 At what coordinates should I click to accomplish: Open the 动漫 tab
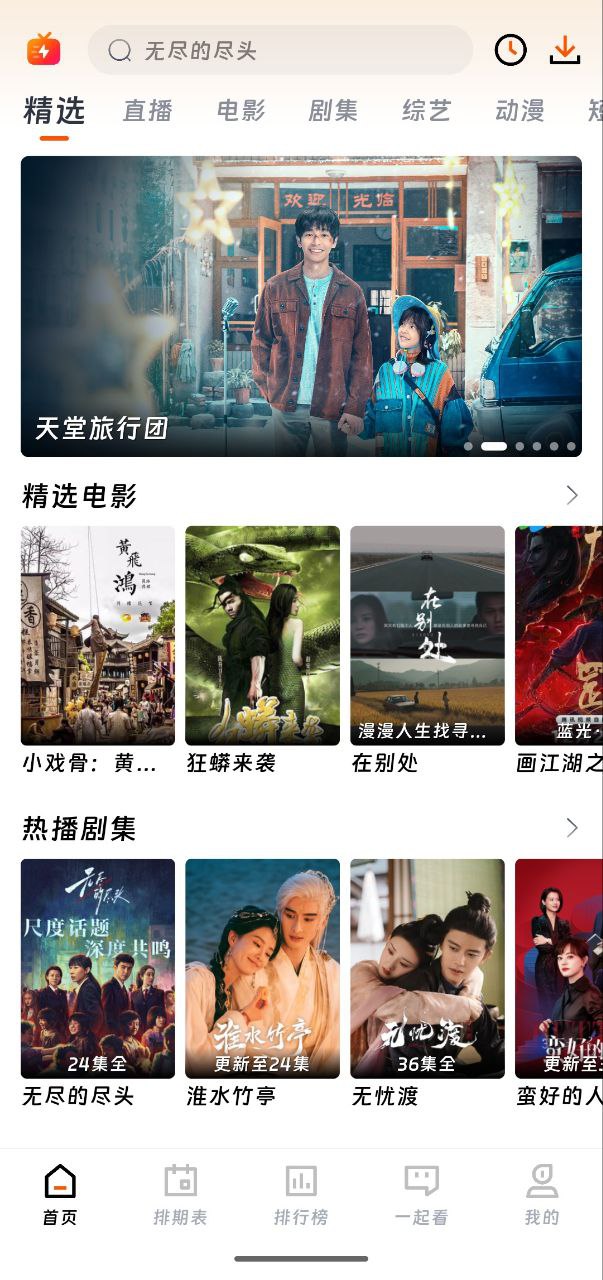point(520,111)
